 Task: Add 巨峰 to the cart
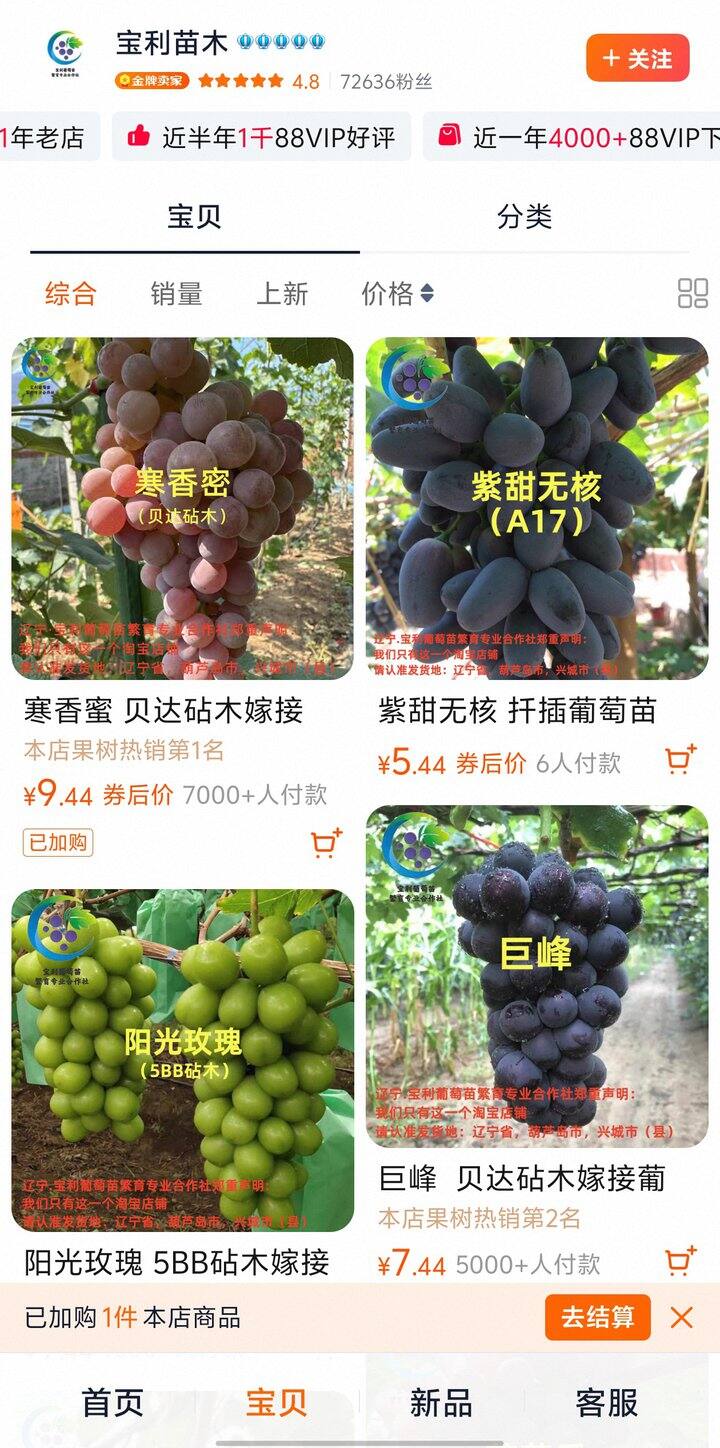[681, 1262]
